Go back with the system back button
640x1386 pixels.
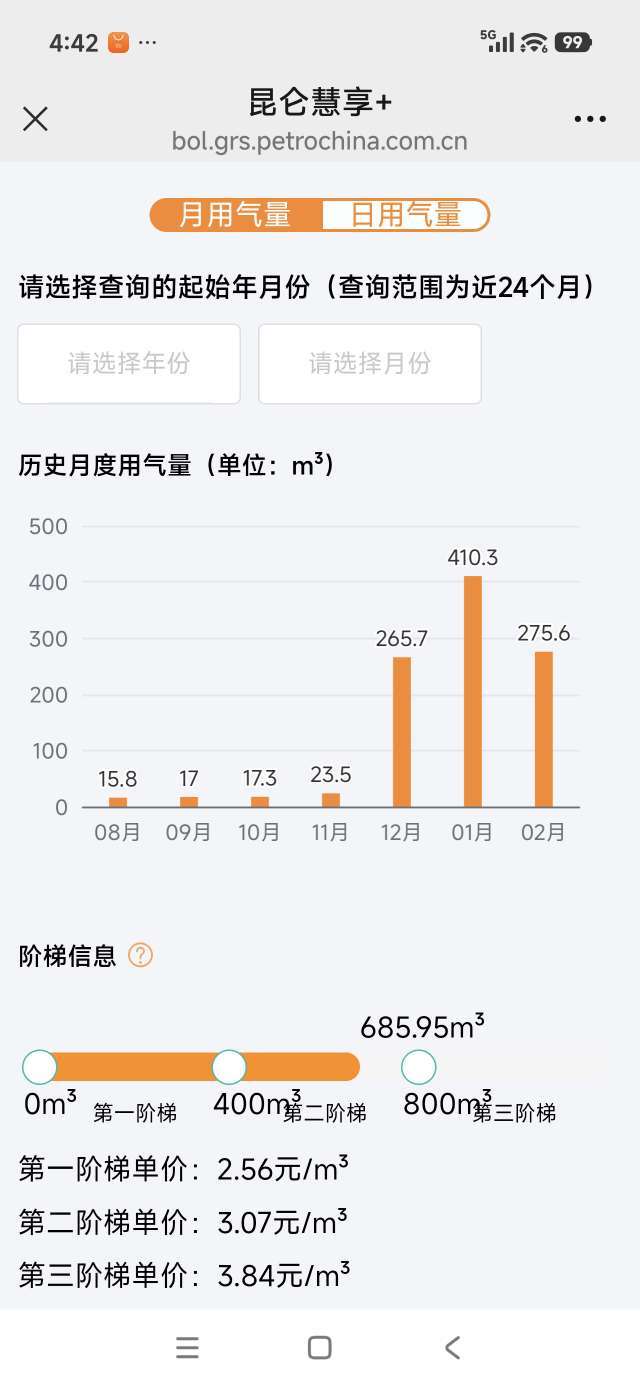(x=452, y=1347)
